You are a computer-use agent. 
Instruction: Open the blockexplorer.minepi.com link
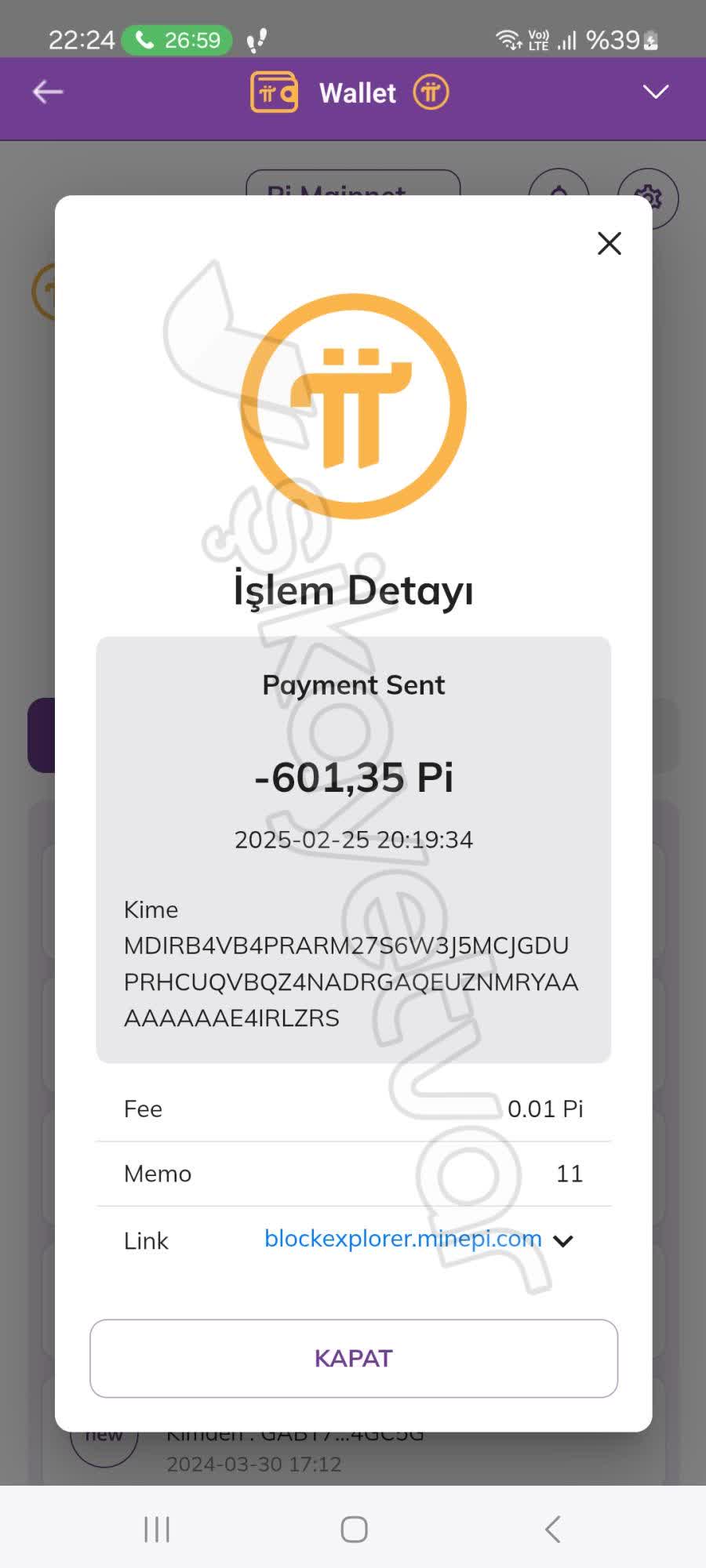pyautogui.click(x=402, y=1239)
